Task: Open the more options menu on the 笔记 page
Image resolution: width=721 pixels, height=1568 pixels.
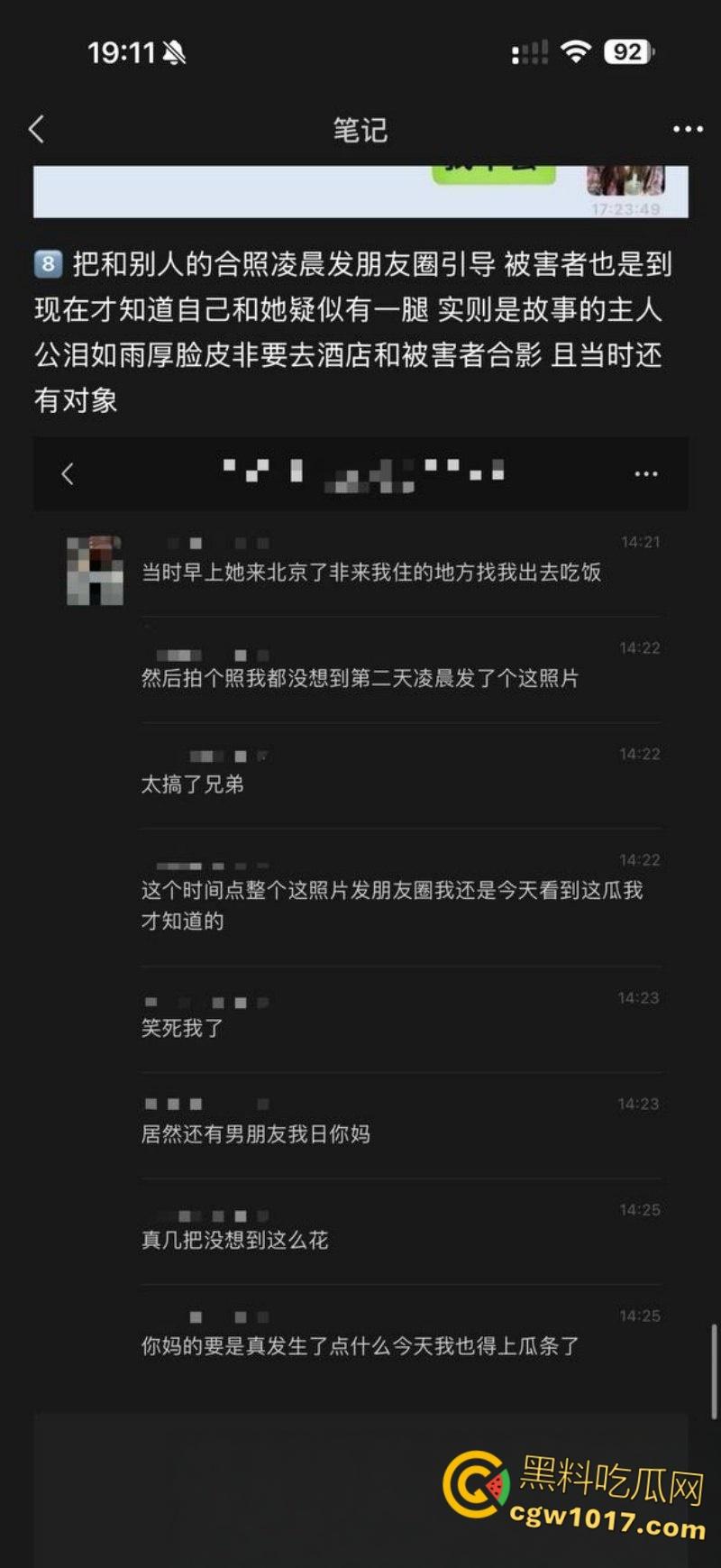Action: coord(688,129)
